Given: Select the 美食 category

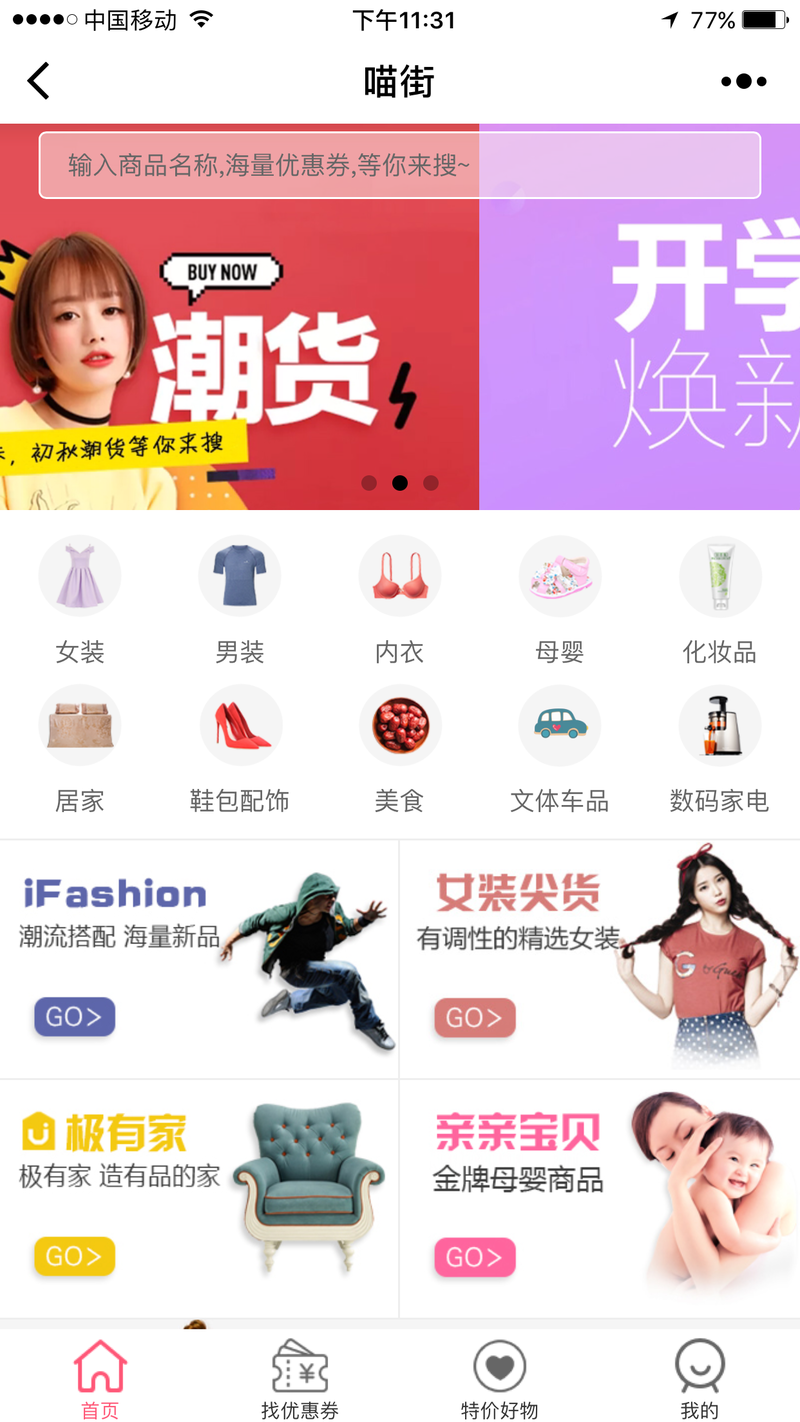Looking at the screenshot, I should click(400, 747).
